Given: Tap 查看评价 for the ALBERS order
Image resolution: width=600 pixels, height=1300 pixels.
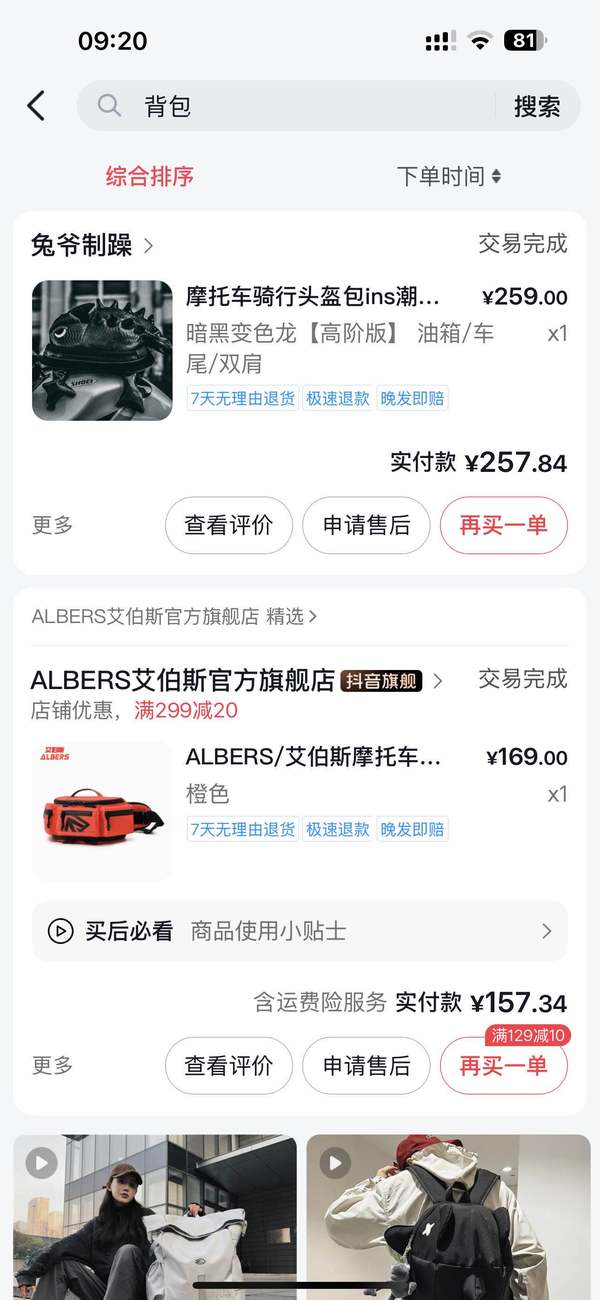Looking at the screenshot, I should [x=229, y=1065].
